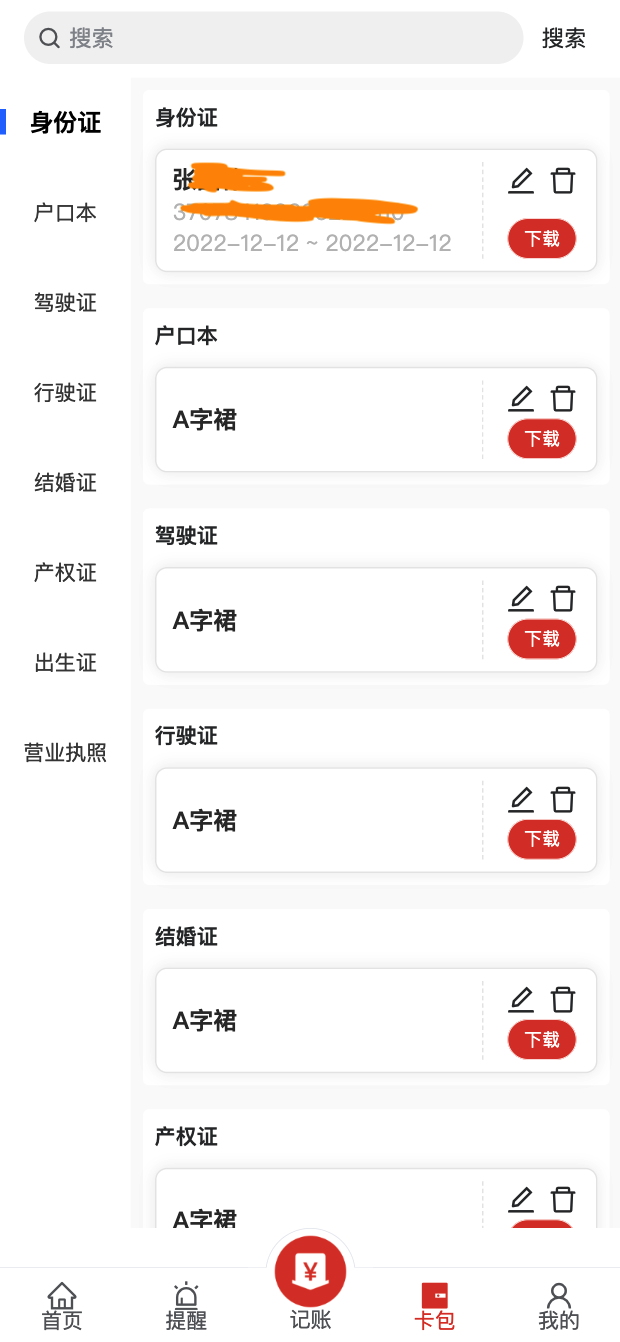Screen dimensions: 620x1342
Task: Delete the entry under 行驶证 section
Action: tap(564, 799)
